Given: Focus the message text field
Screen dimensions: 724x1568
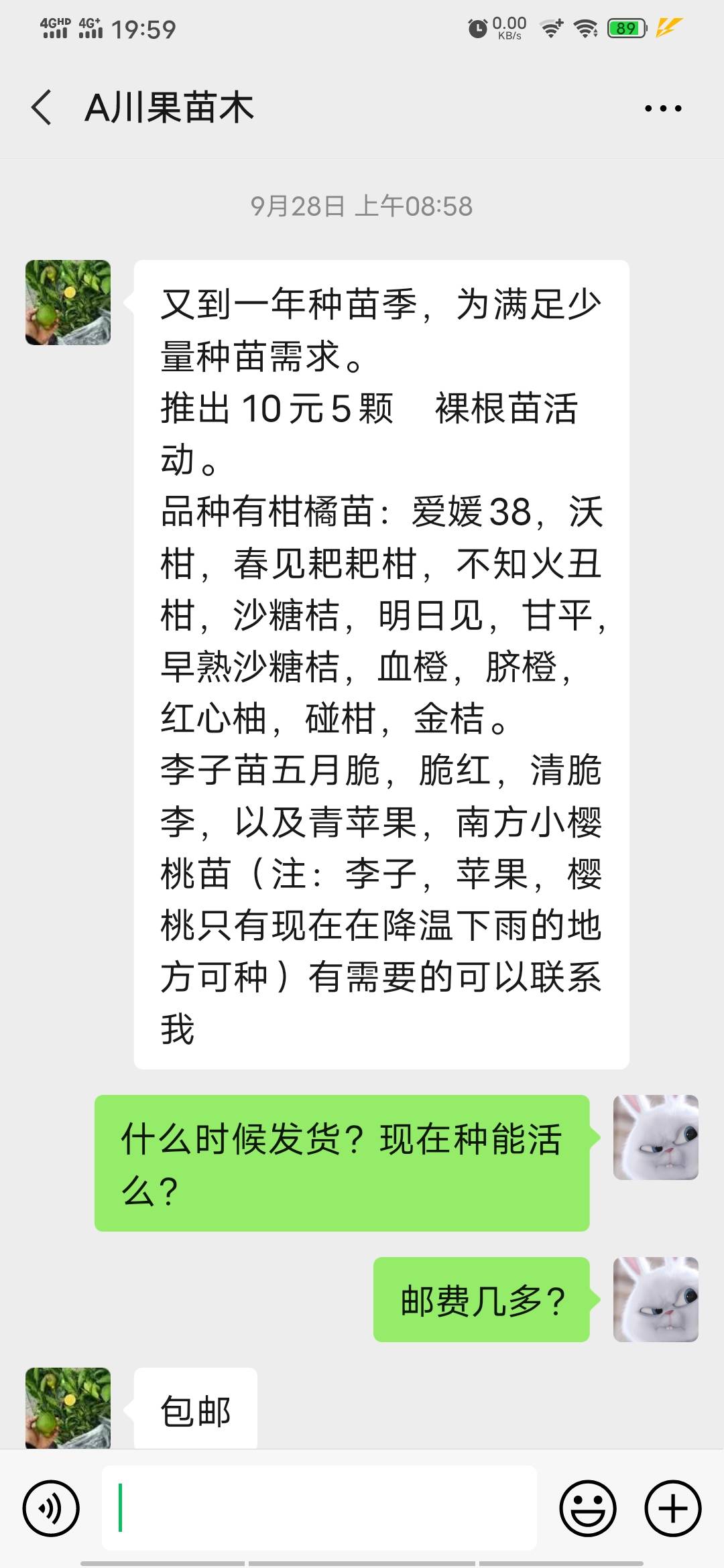Looking at the screenshot, I should (x=319, y=1508).
